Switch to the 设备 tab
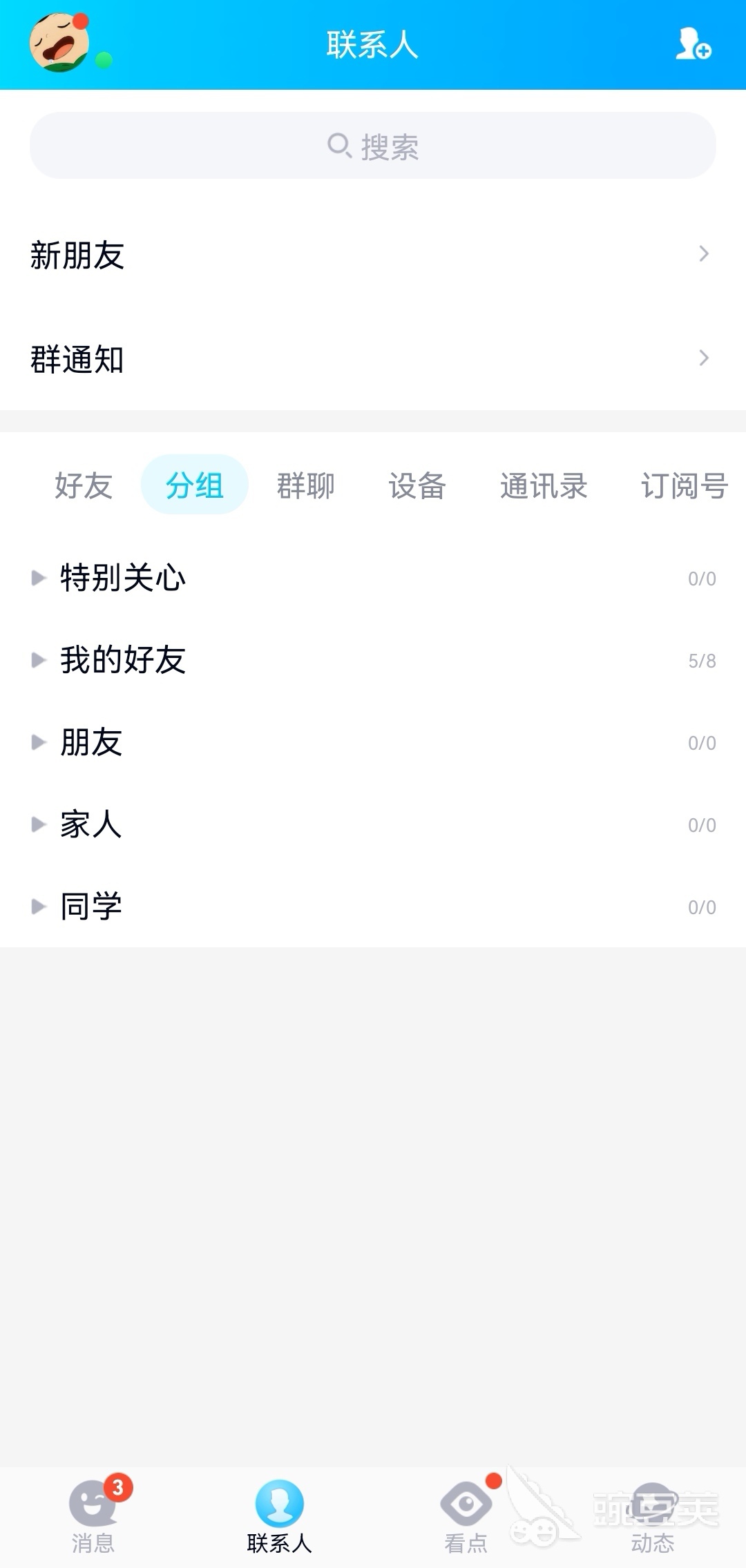 (417, 485)
